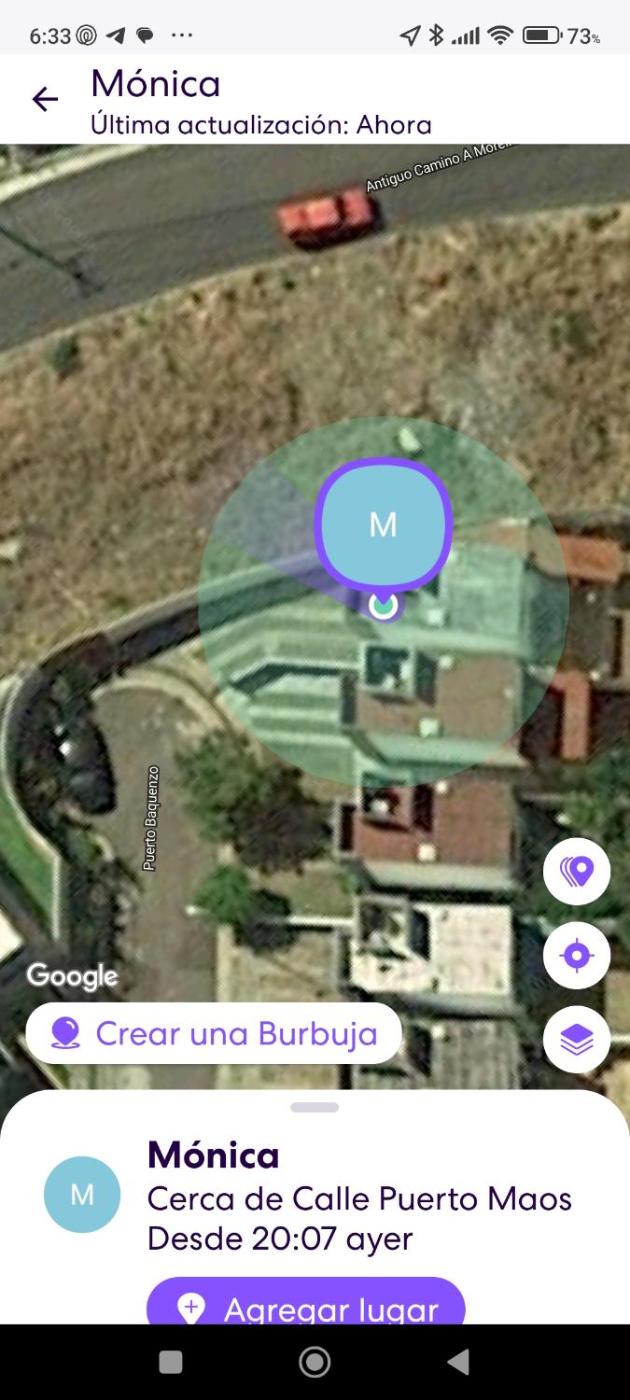Tap the system home button
Viewport: 630px width, 1400px height.
(315, 1361)
